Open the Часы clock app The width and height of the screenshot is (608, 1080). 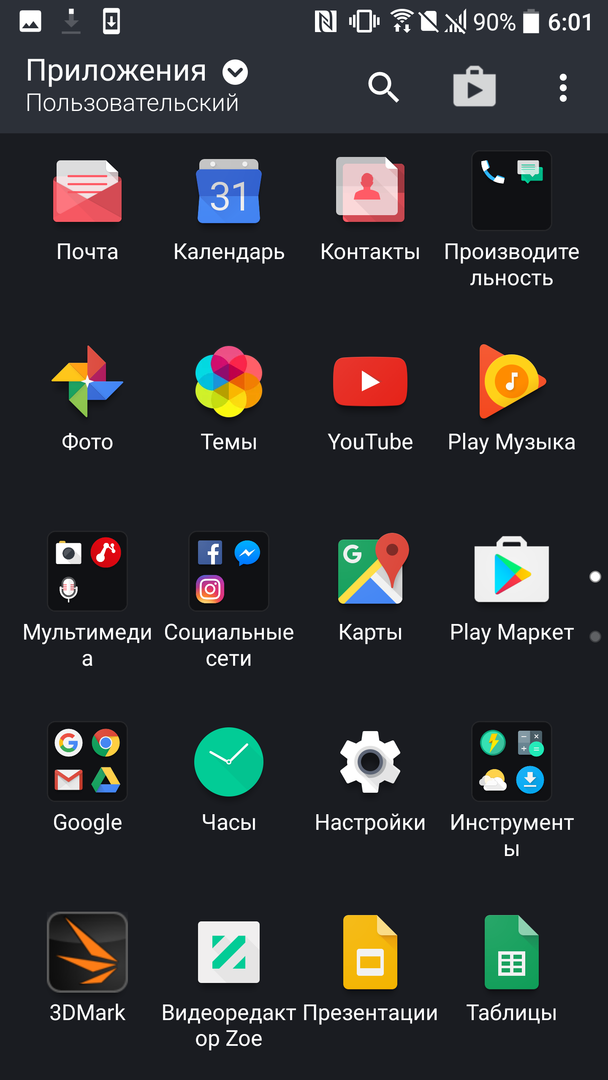[229, 761]
